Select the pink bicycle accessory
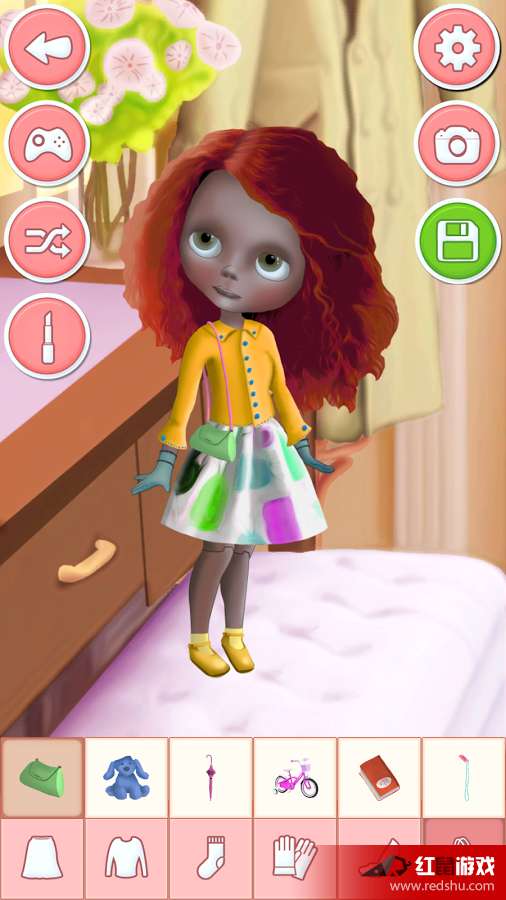Viewport: 506px width, 900px height. click(295, 778)
